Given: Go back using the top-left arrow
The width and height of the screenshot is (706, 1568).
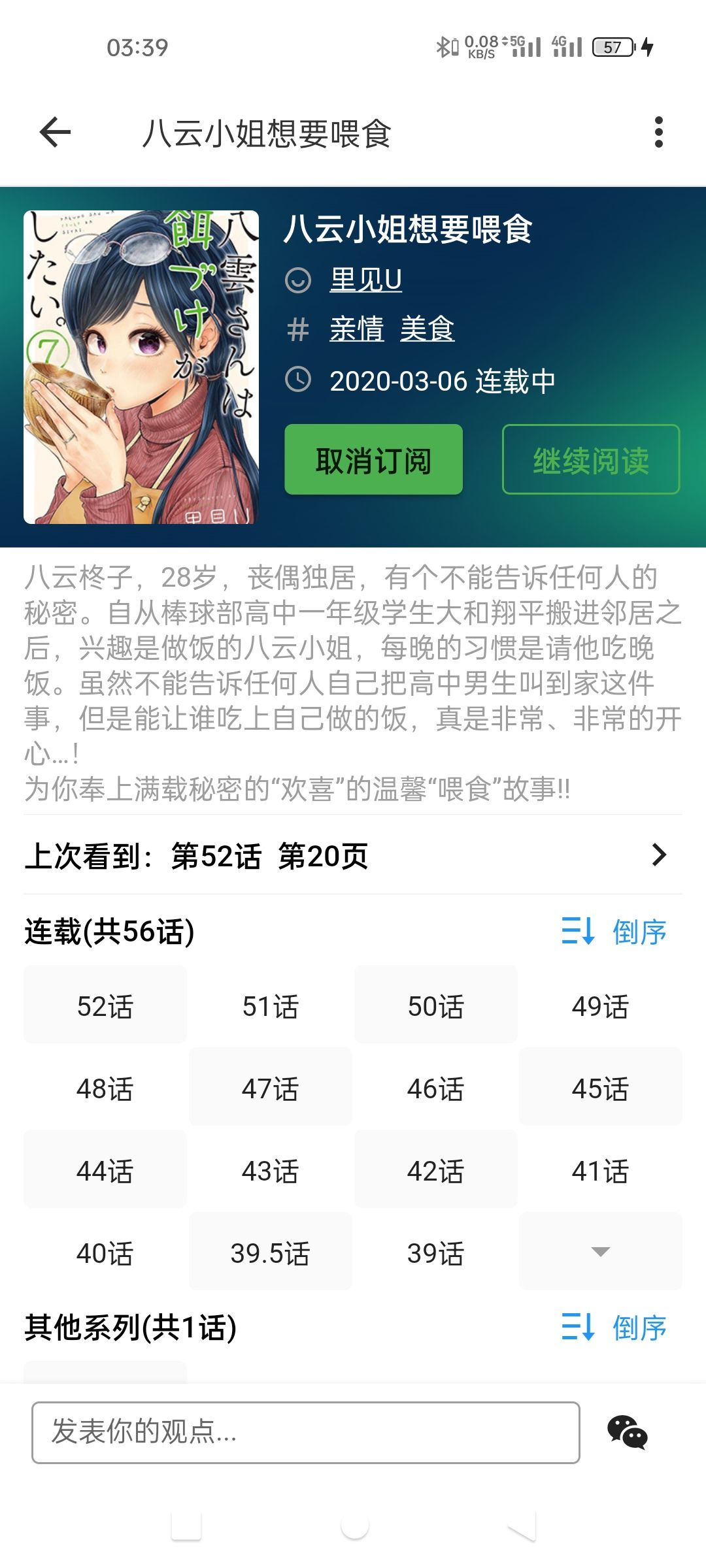Looking at the screenshot, I should pyautogui.click(x=56, y=133).
